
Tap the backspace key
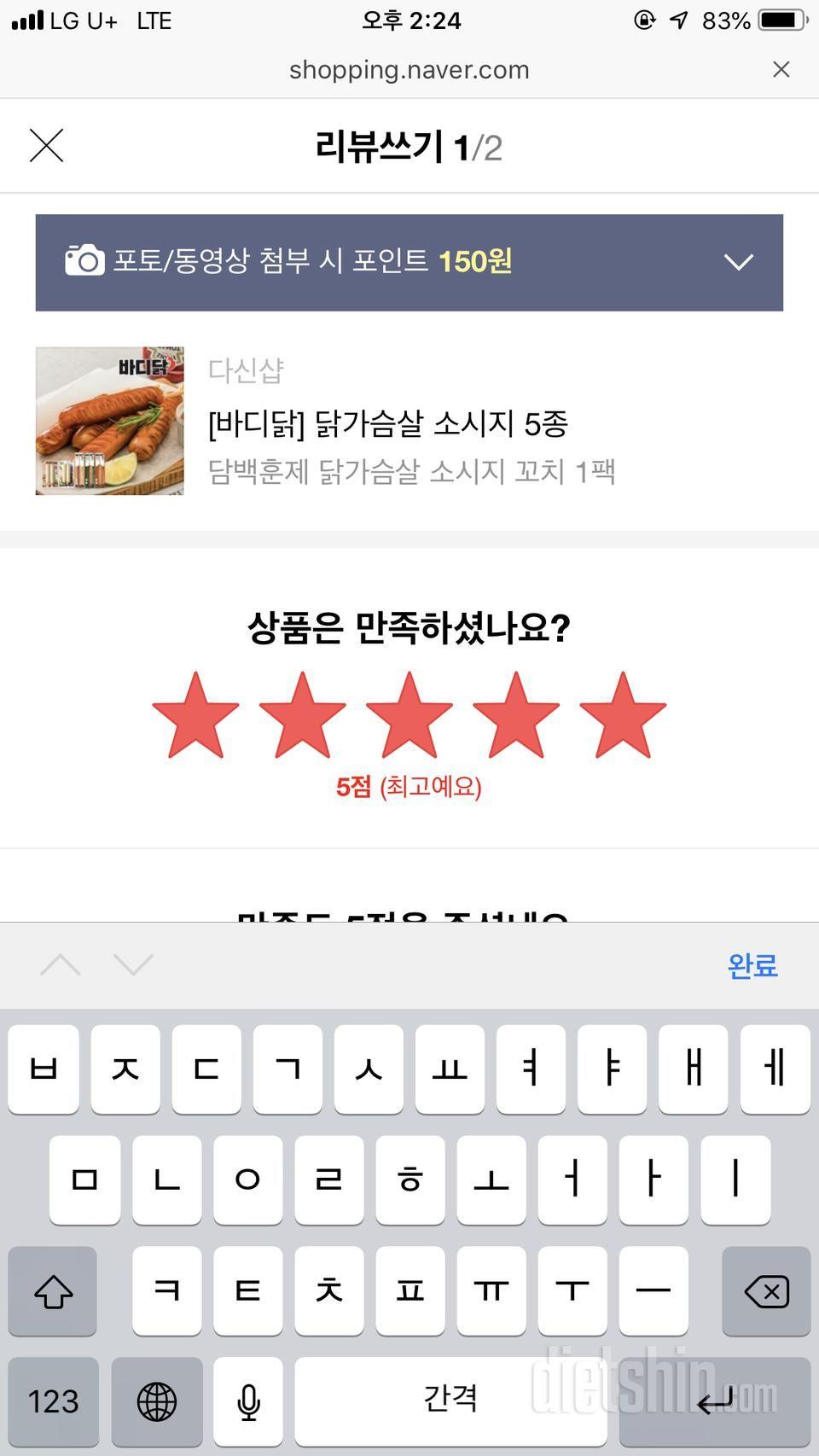[765, 1291]
